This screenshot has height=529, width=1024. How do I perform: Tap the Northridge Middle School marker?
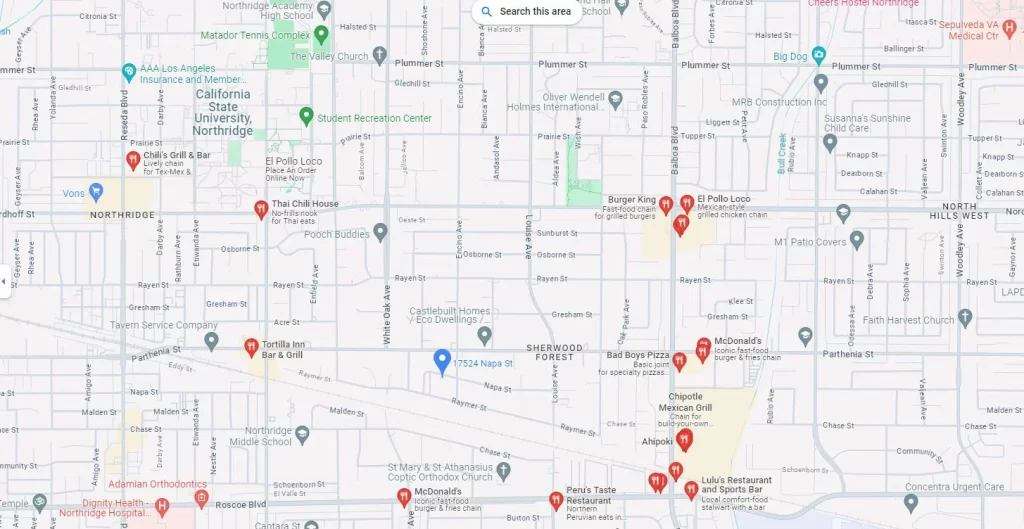302,434
